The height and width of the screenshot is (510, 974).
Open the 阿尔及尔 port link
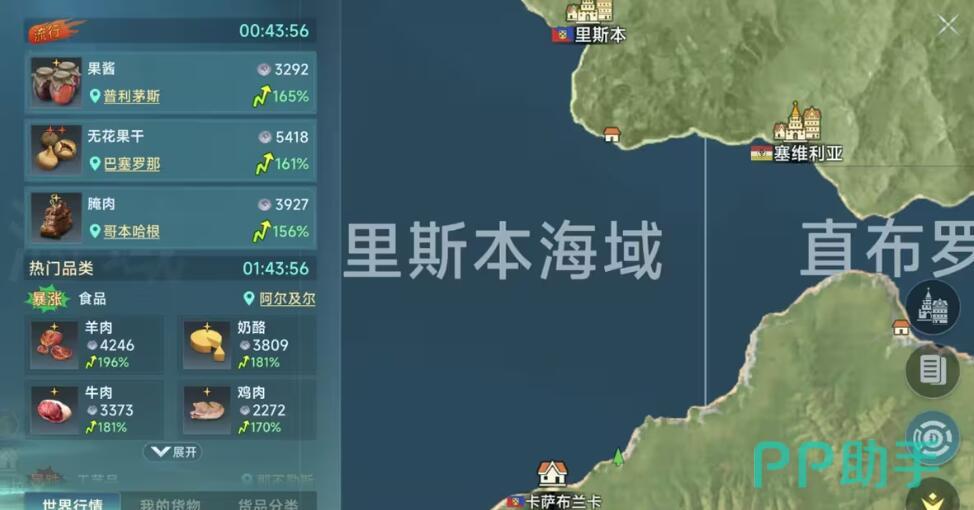[286, 299]
